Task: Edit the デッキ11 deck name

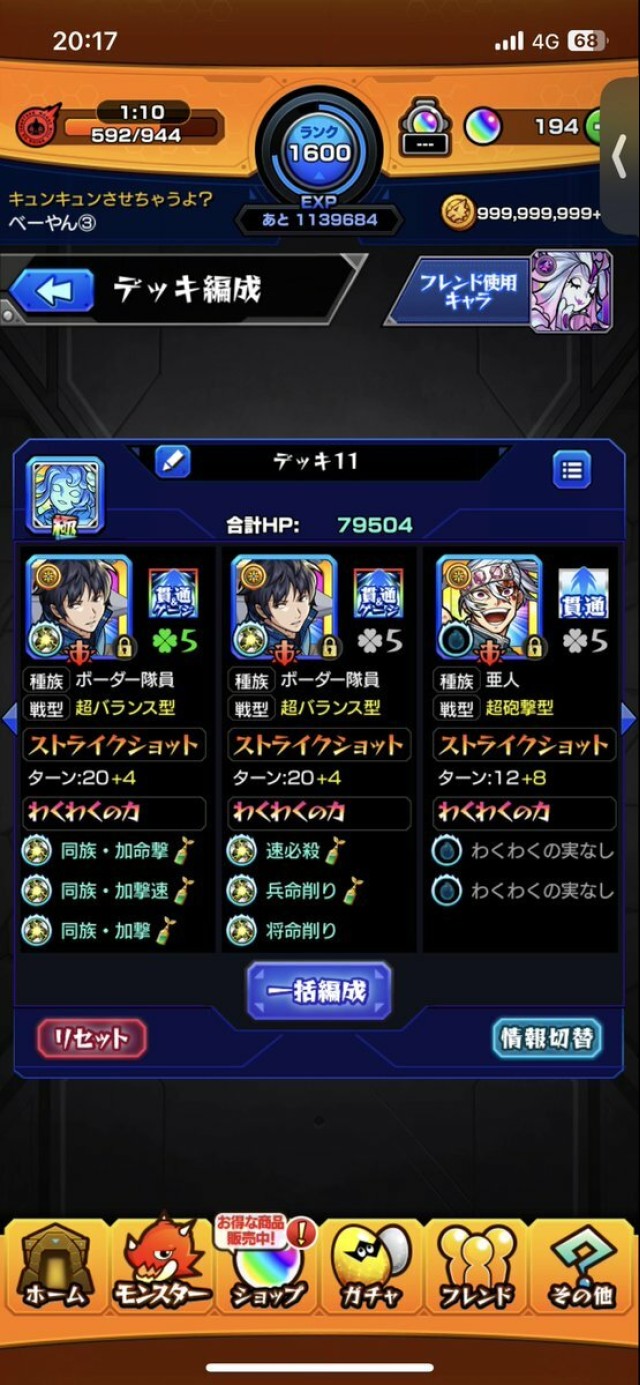Action: (x=173, y=462)
